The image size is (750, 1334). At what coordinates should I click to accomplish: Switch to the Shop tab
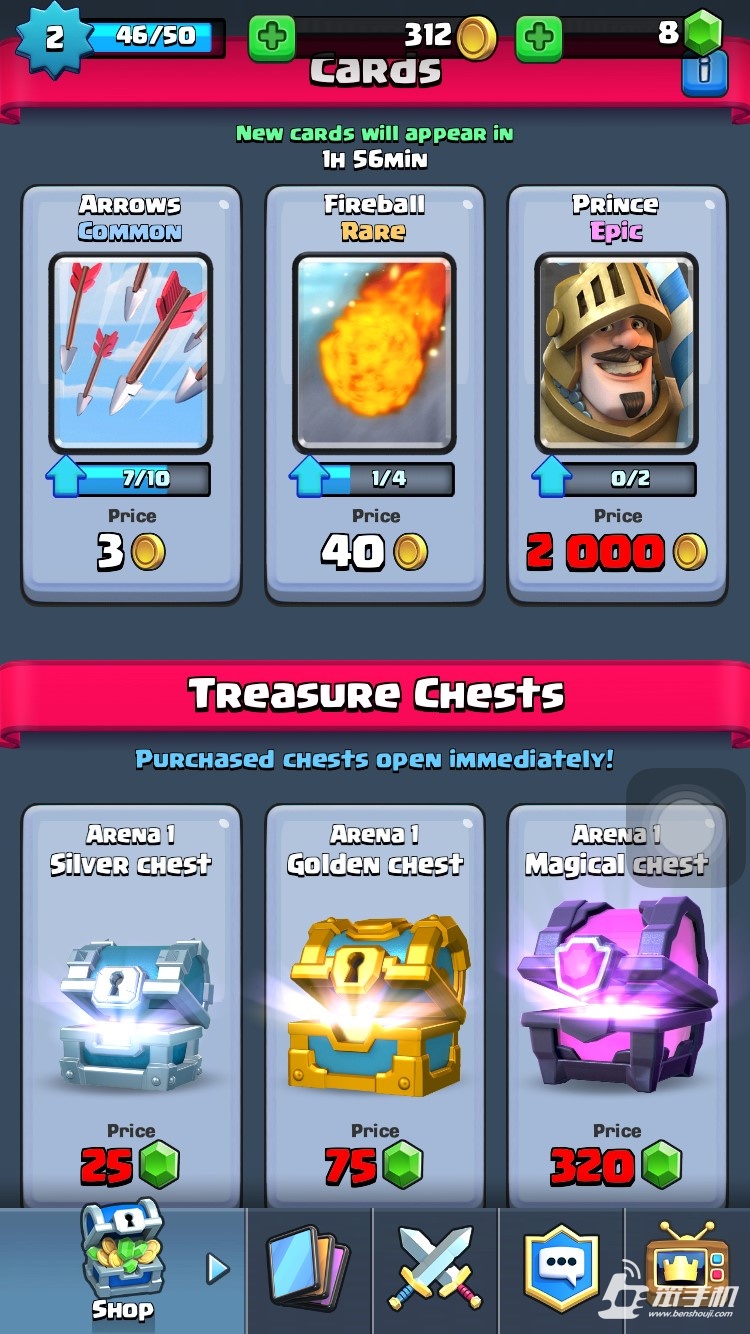(x=122, y=1270)
